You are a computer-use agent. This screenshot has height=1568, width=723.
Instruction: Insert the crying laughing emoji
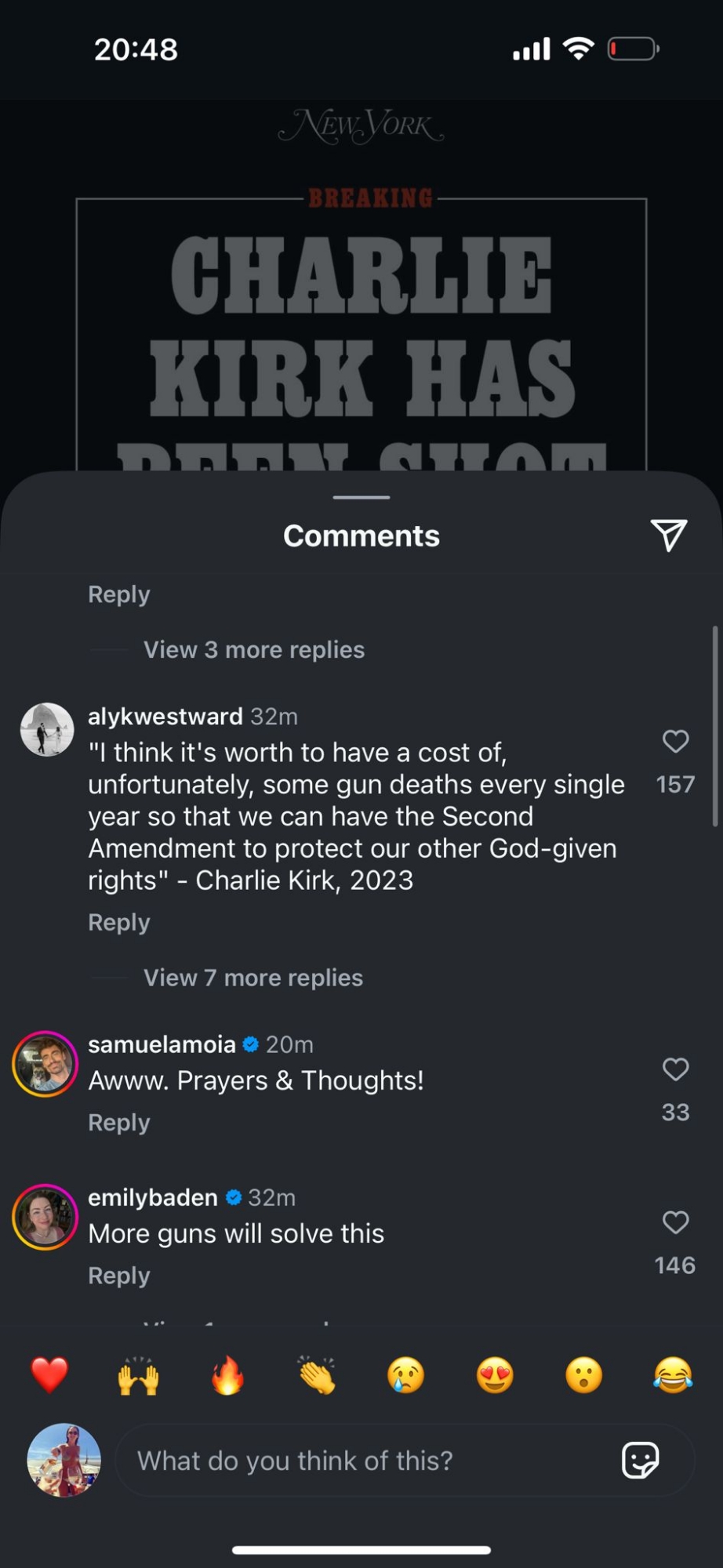673,1375
